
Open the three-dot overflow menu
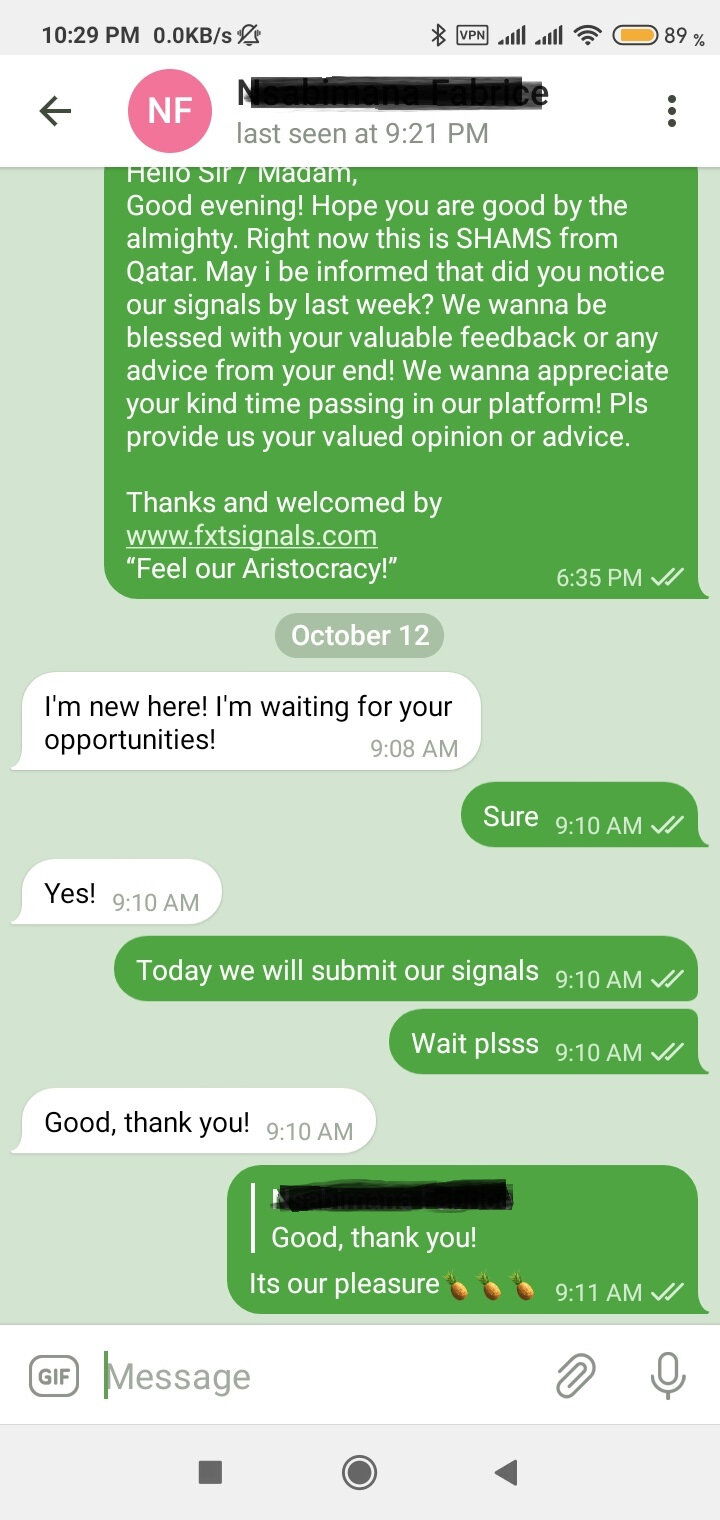point(672,111)
